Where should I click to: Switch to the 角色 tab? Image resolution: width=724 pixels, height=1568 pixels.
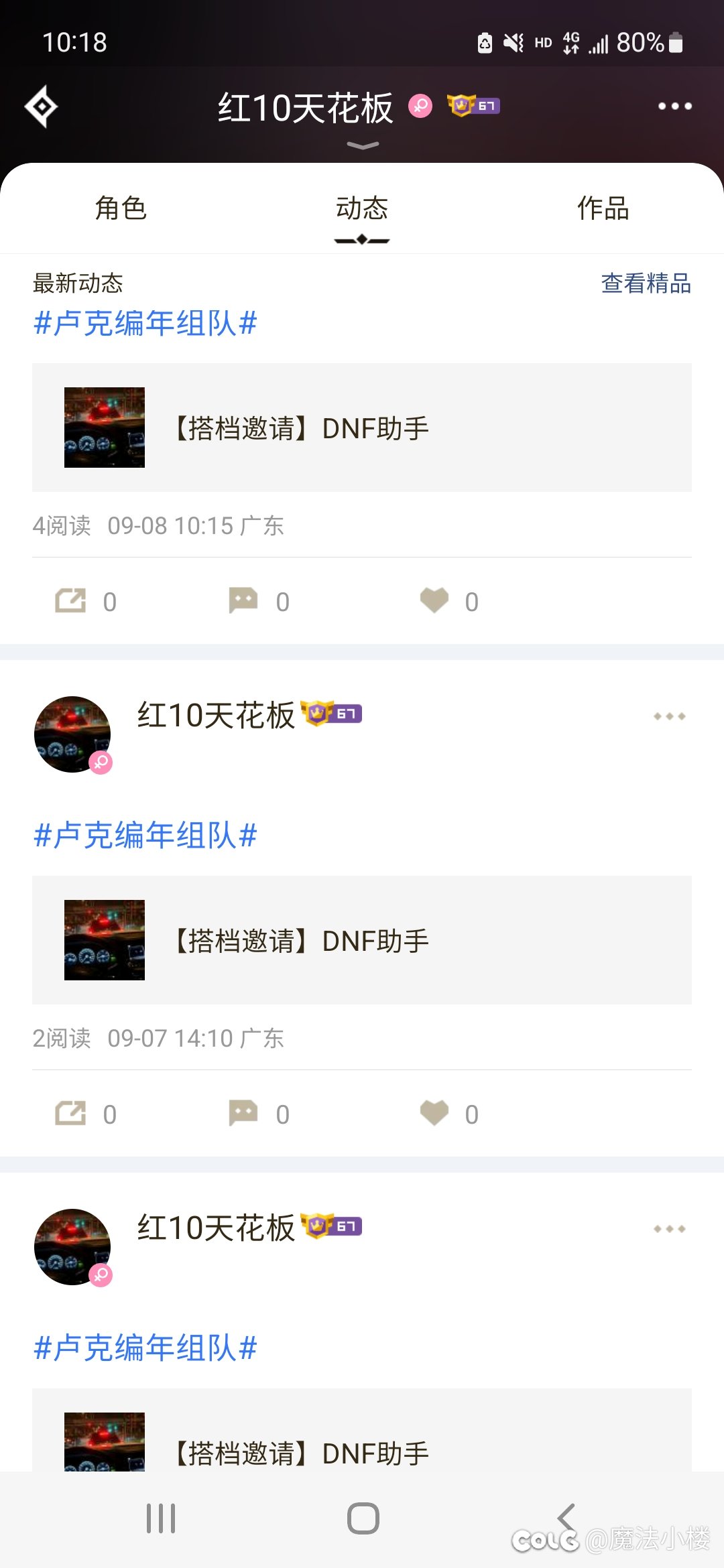[x=121, y=208]
